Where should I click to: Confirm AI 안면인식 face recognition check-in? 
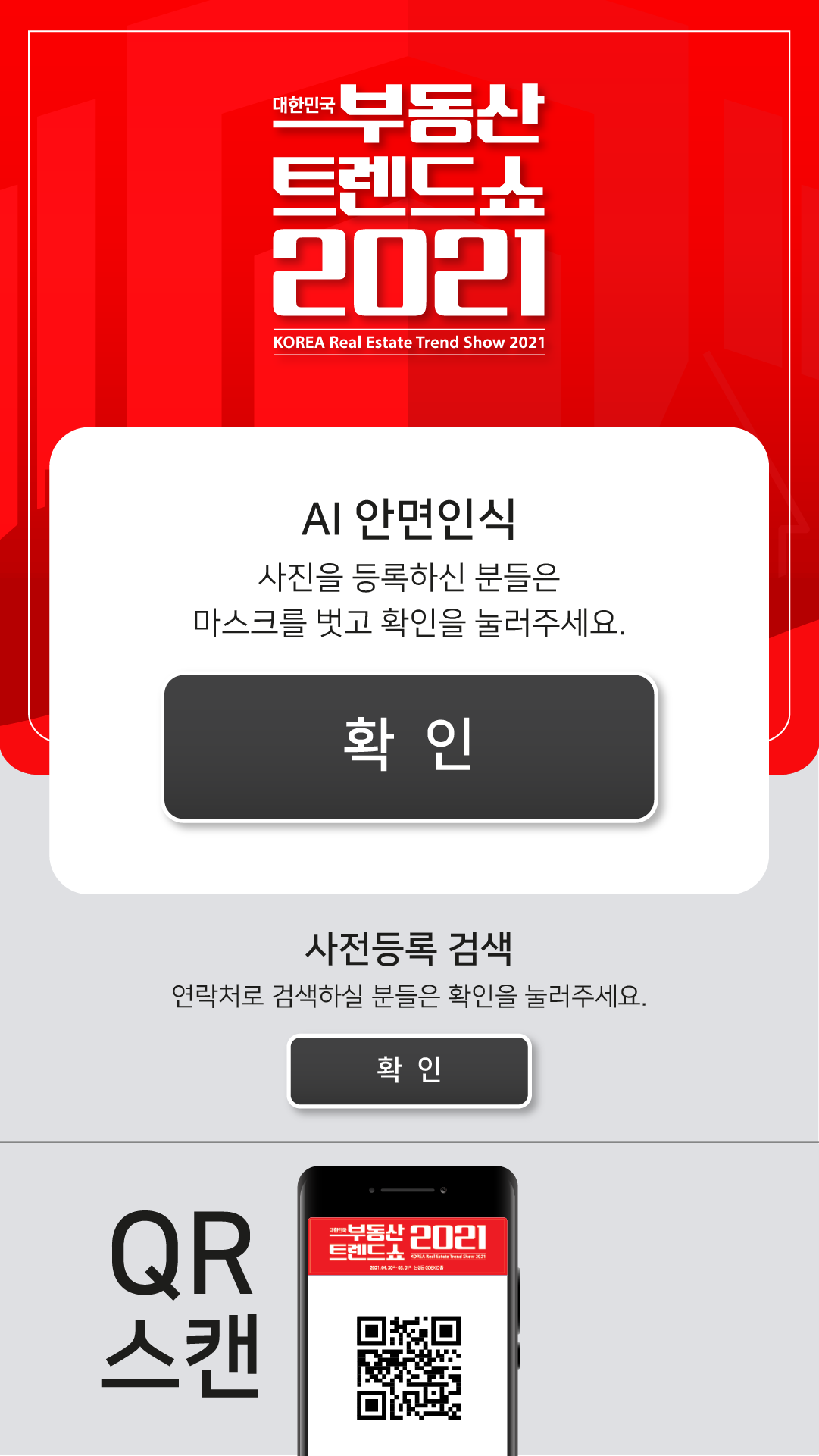(x=409, y=747)
